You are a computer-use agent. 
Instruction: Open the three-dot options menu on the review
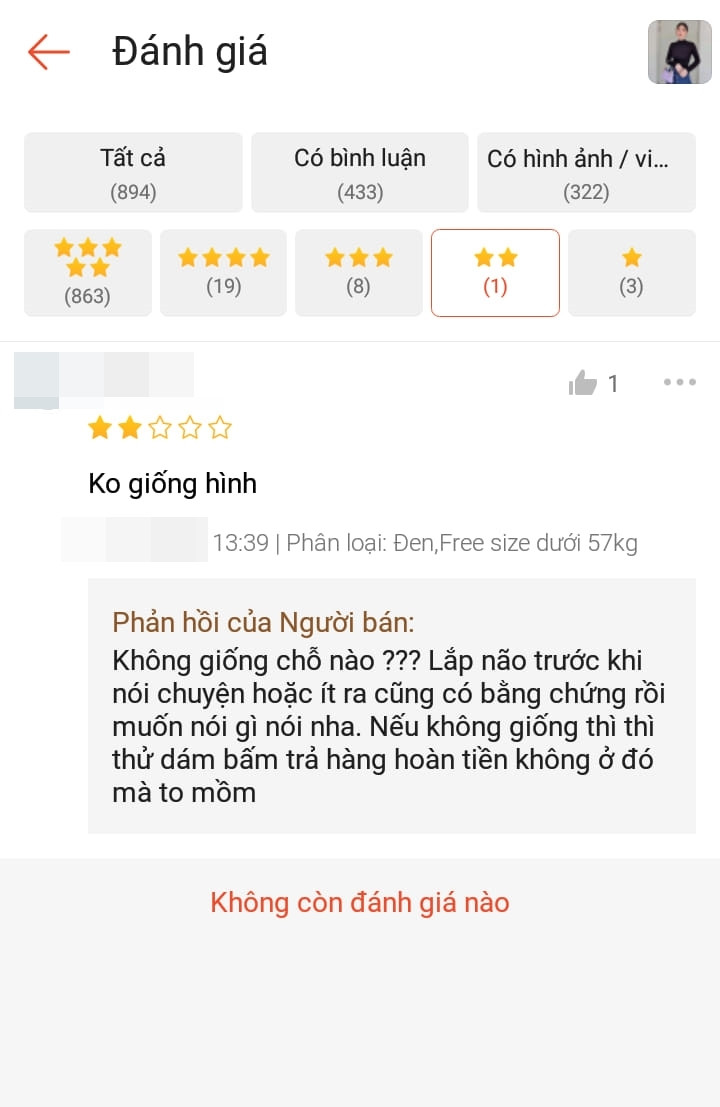coord(680,381)
